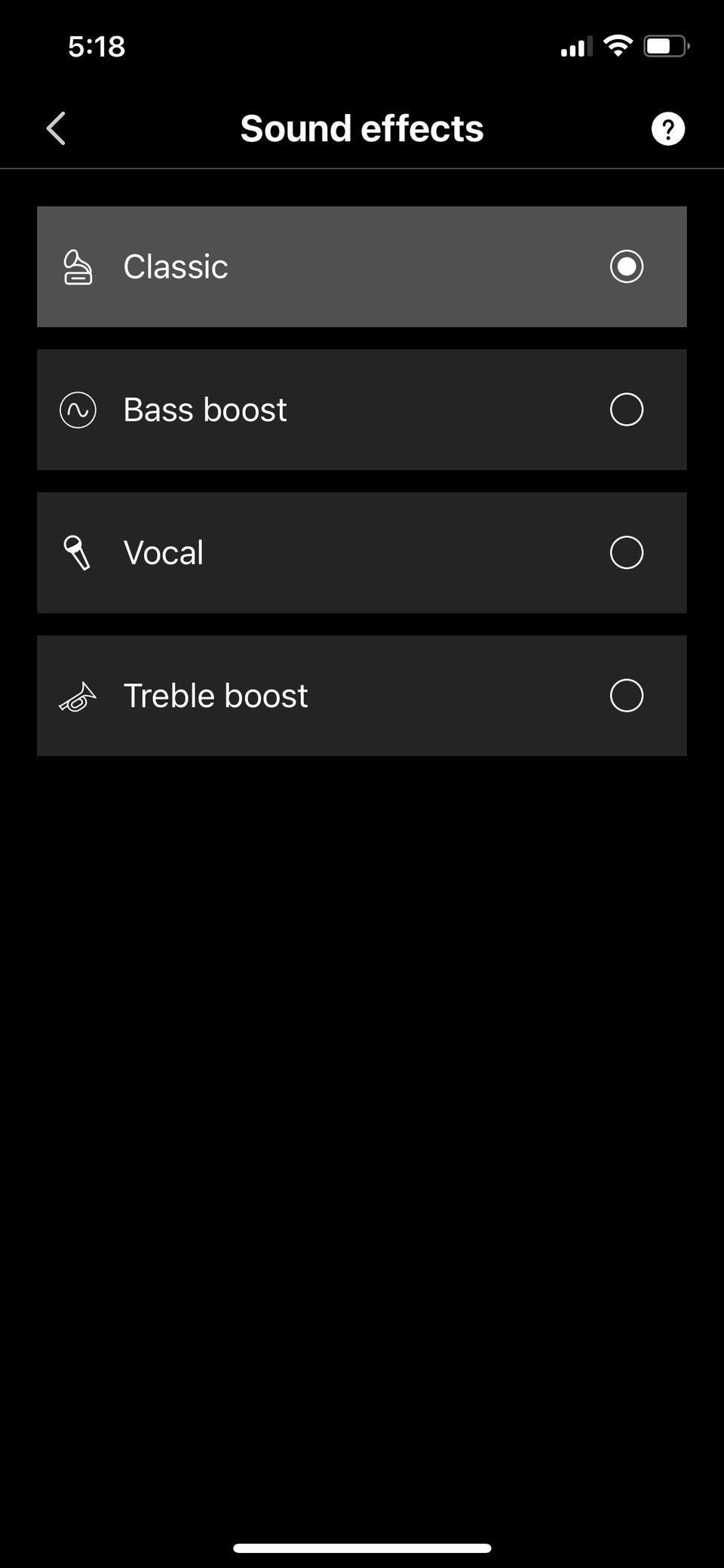Choose the Bass boost sound effect
724x1568 pixels.
626,410
